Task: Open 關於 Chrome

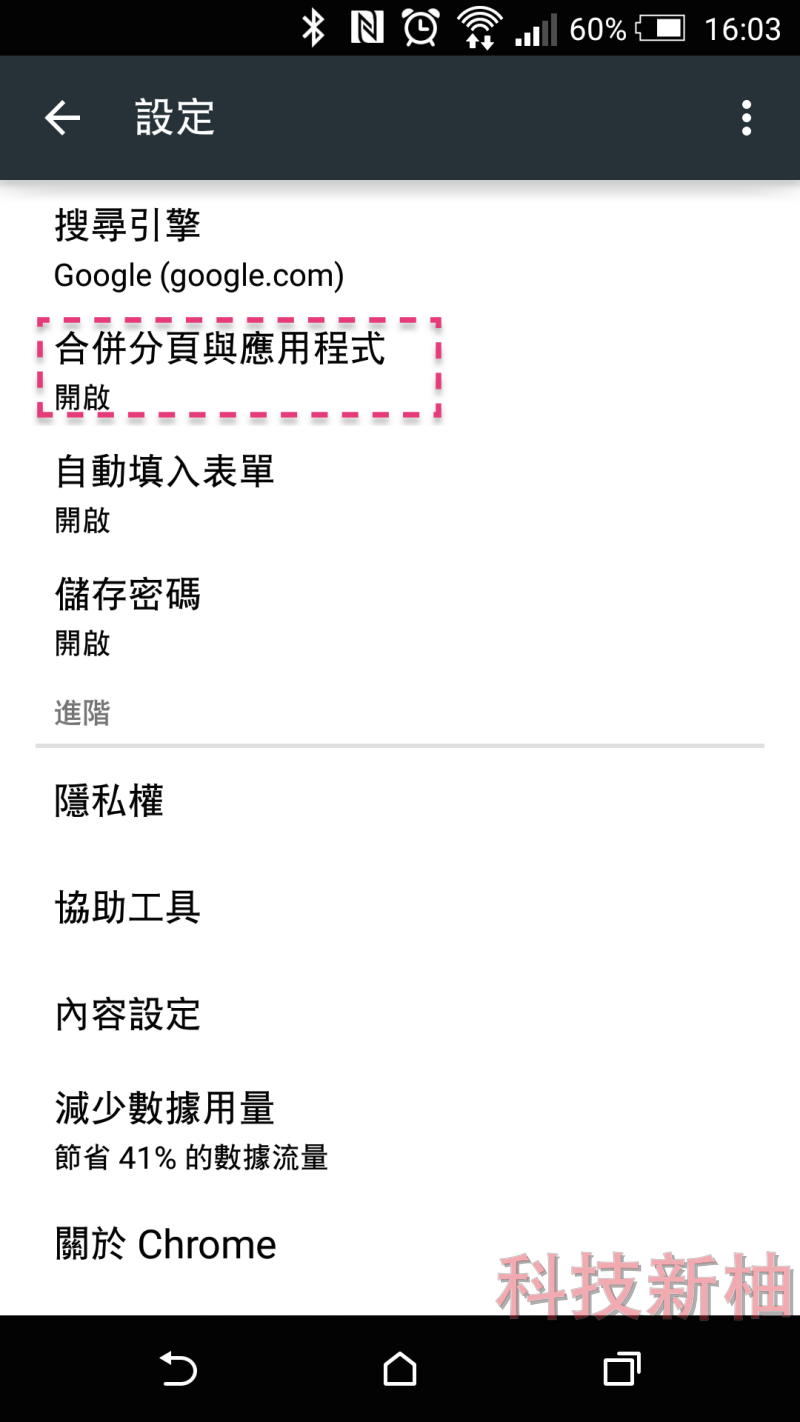Action: coord(400,1244)
